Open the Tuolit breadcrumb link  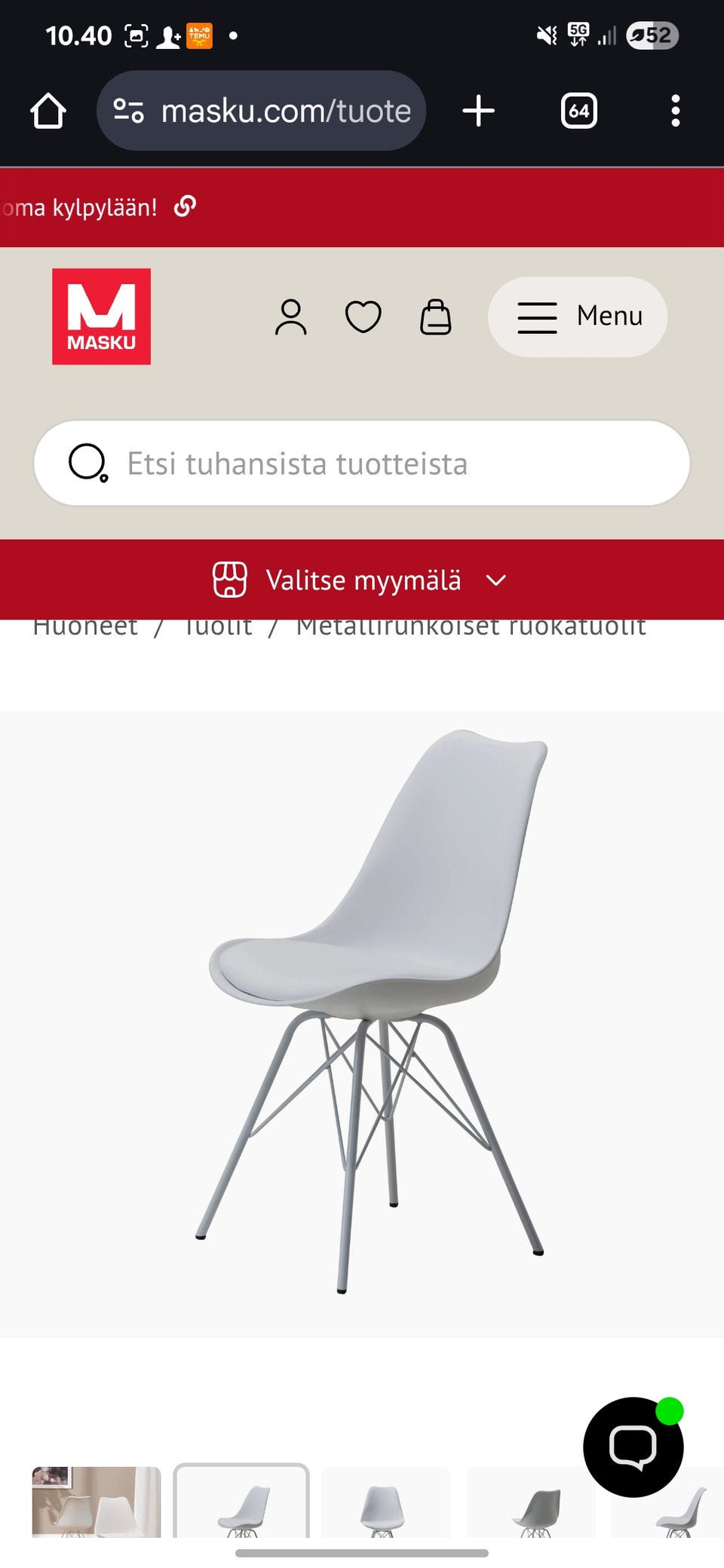218,626
